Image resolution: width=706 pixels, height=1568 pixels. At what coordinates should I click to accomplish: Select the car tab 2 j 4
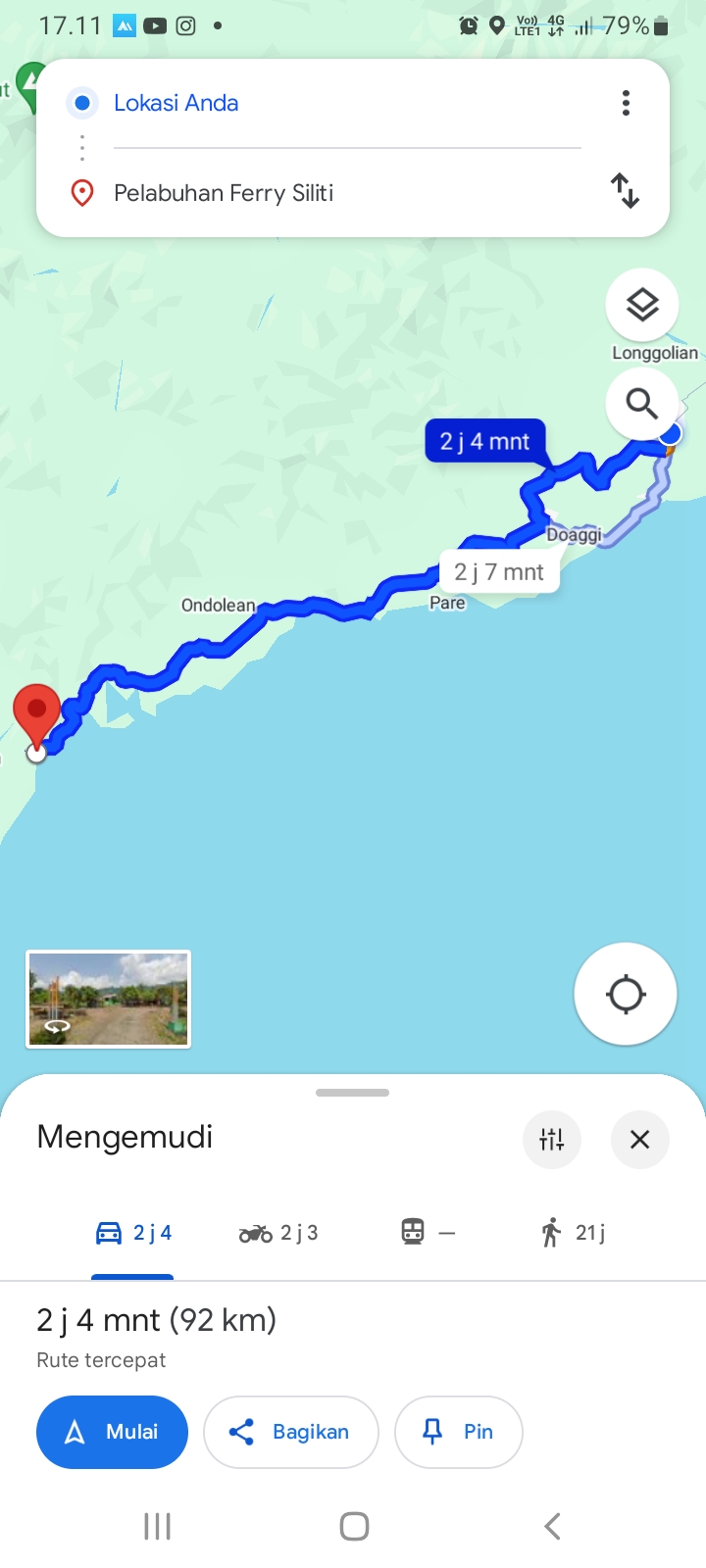(x=132, y=1233)
